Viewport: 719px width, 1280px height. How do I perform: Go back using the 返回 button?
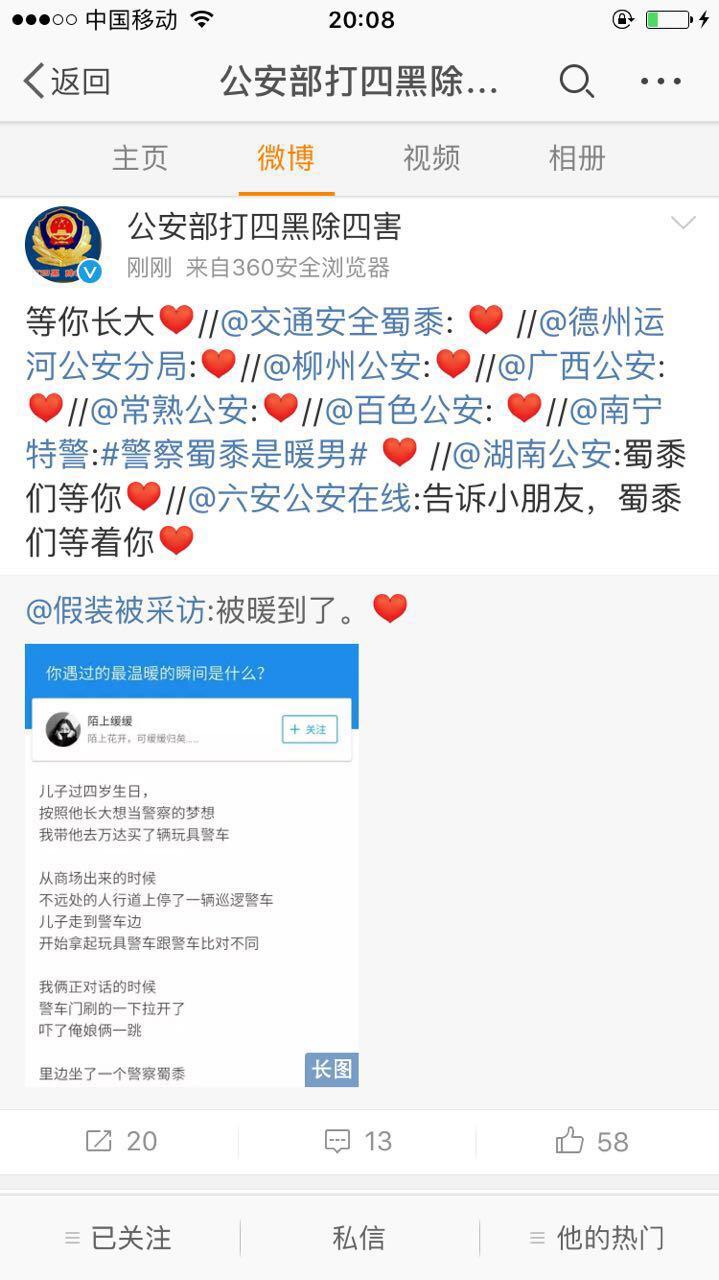[66, 81]
